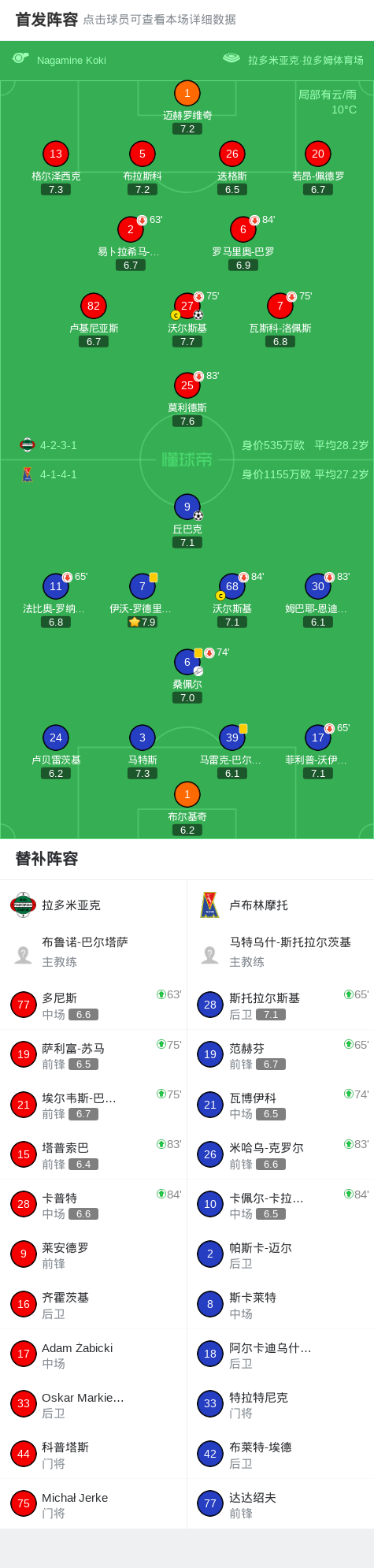Select substitute 范赫芬 number 19

coord(280,1054)
